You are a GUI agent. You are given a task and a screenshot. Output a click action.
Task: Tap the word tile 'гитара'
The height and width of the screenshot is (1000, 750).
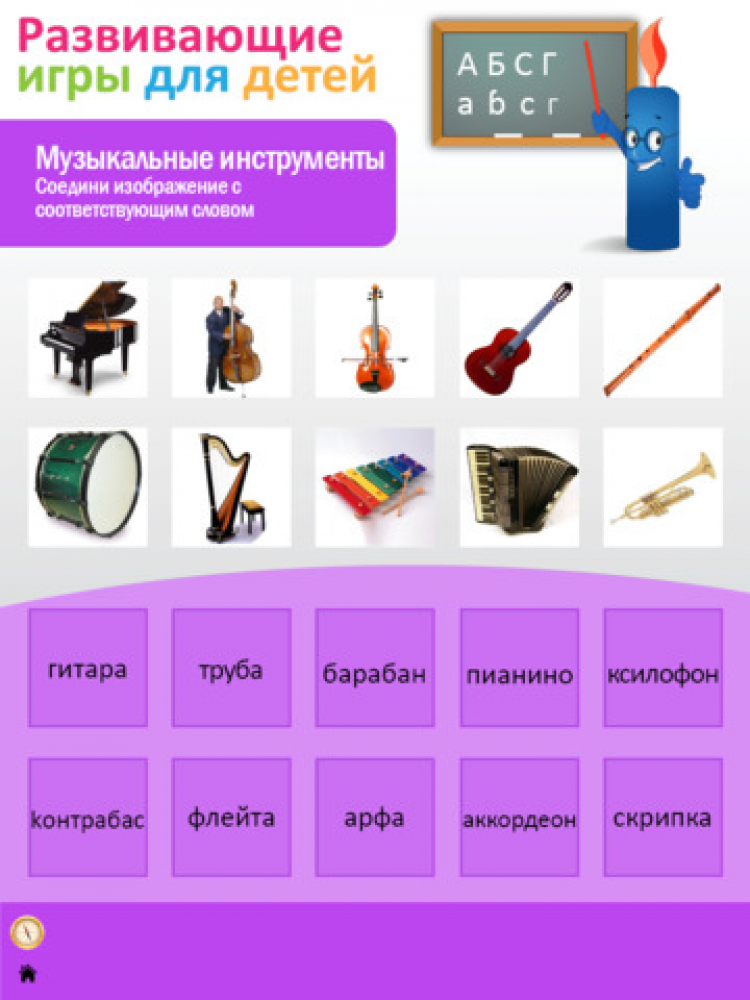click(x=88, y=667)
